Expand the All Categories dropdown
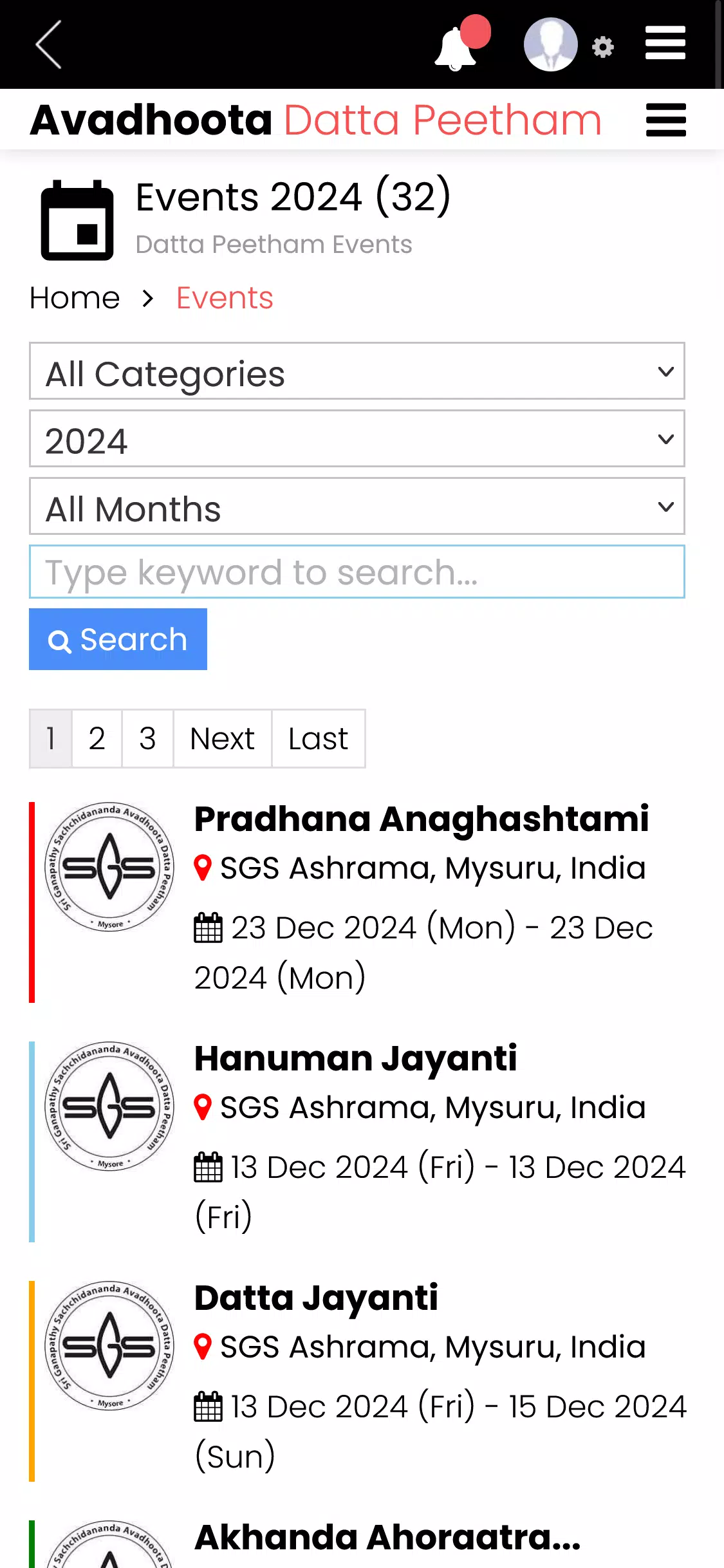 pos(357,371)
